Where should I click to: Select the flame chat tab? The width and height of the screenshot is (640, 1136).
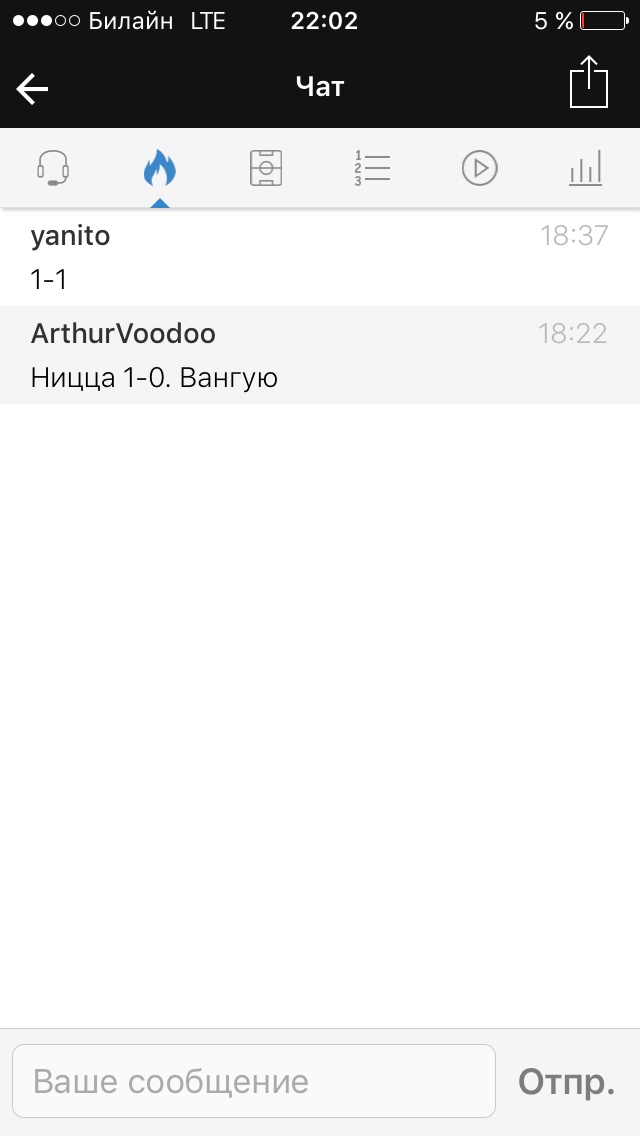159,168
